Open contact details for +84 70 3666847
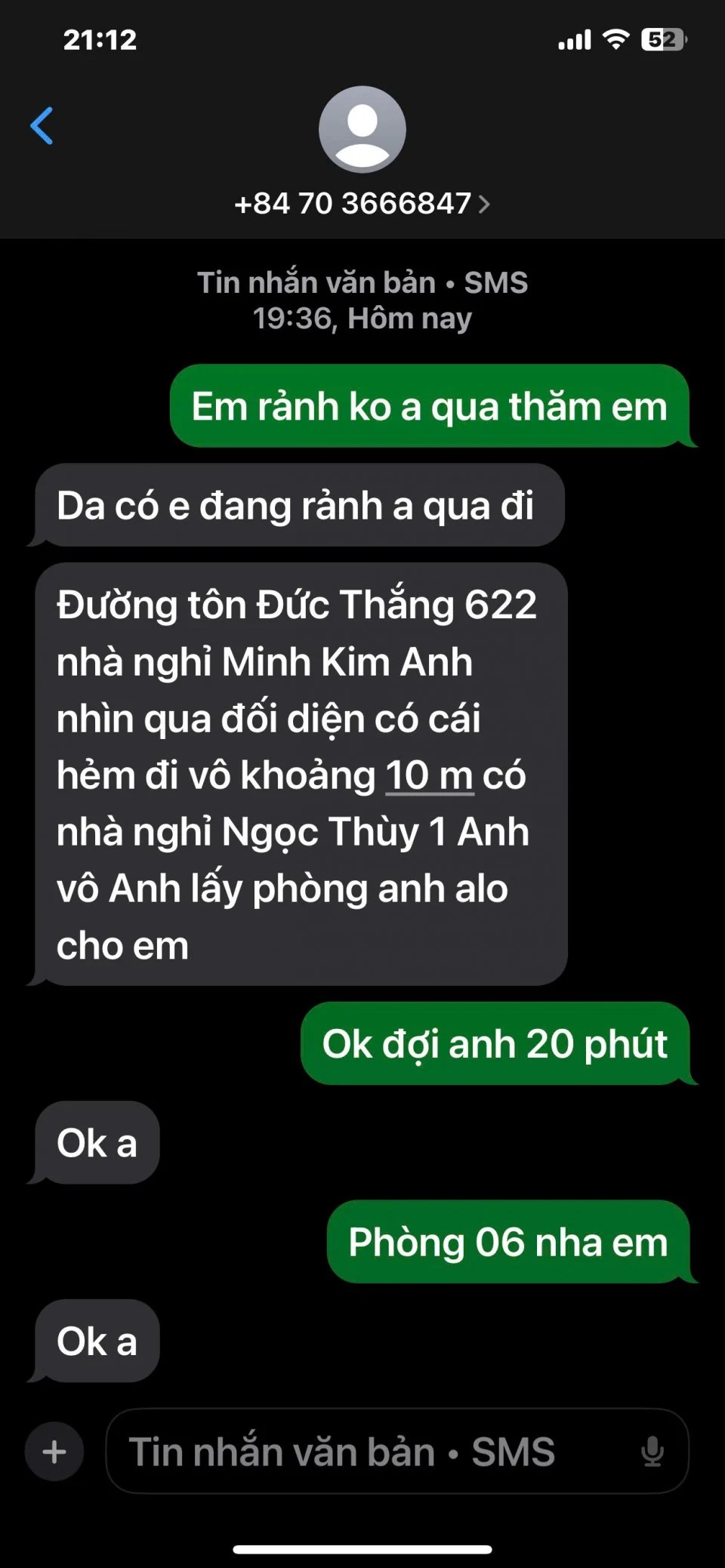 pos(362,203)
